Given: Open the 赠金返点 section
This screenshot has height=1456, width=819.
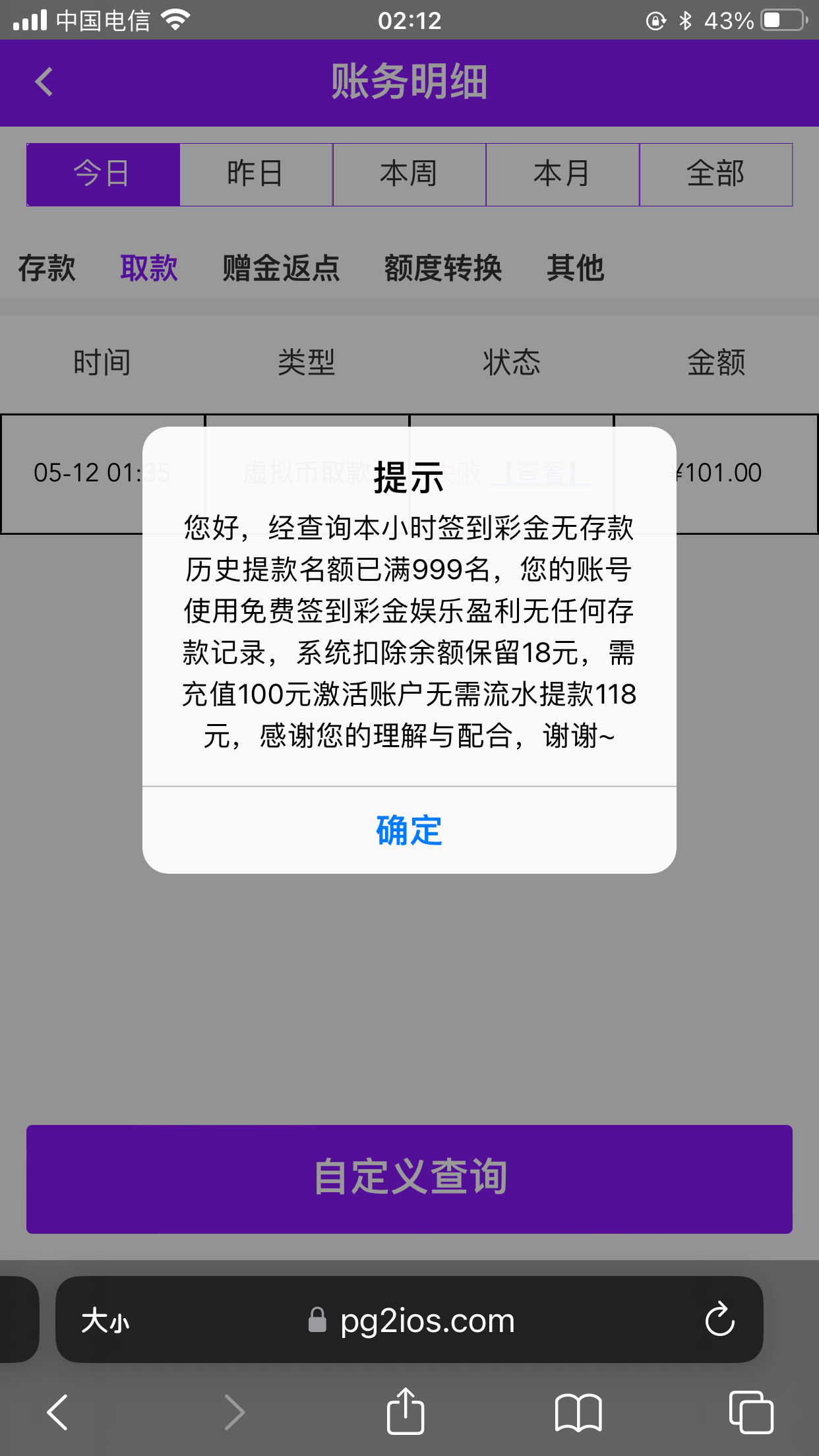Looking at the screenshot, I should [x=280, y=268].
